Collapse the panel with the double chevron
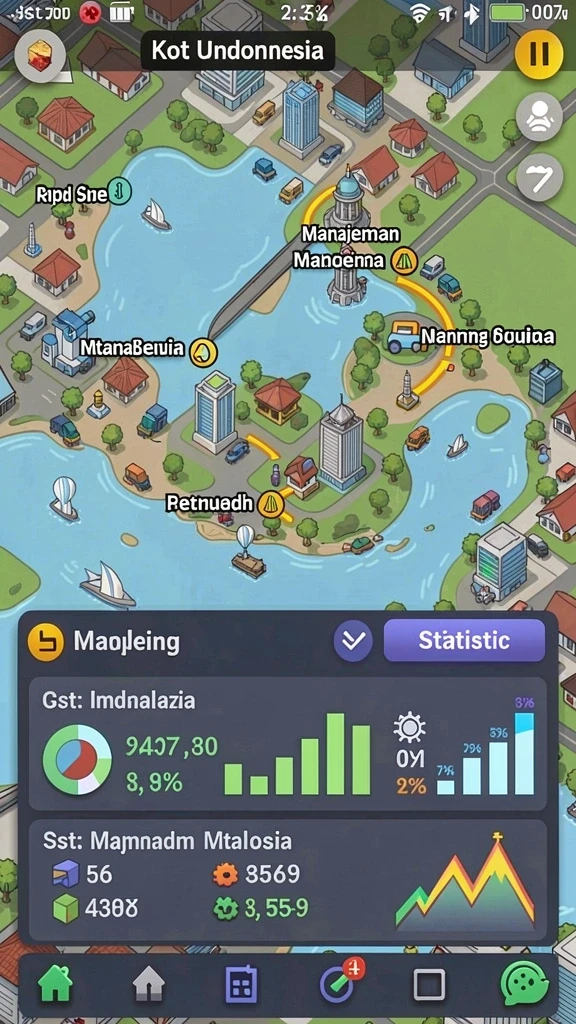This screenshot has width=576, height=1024. pos(353,641)
